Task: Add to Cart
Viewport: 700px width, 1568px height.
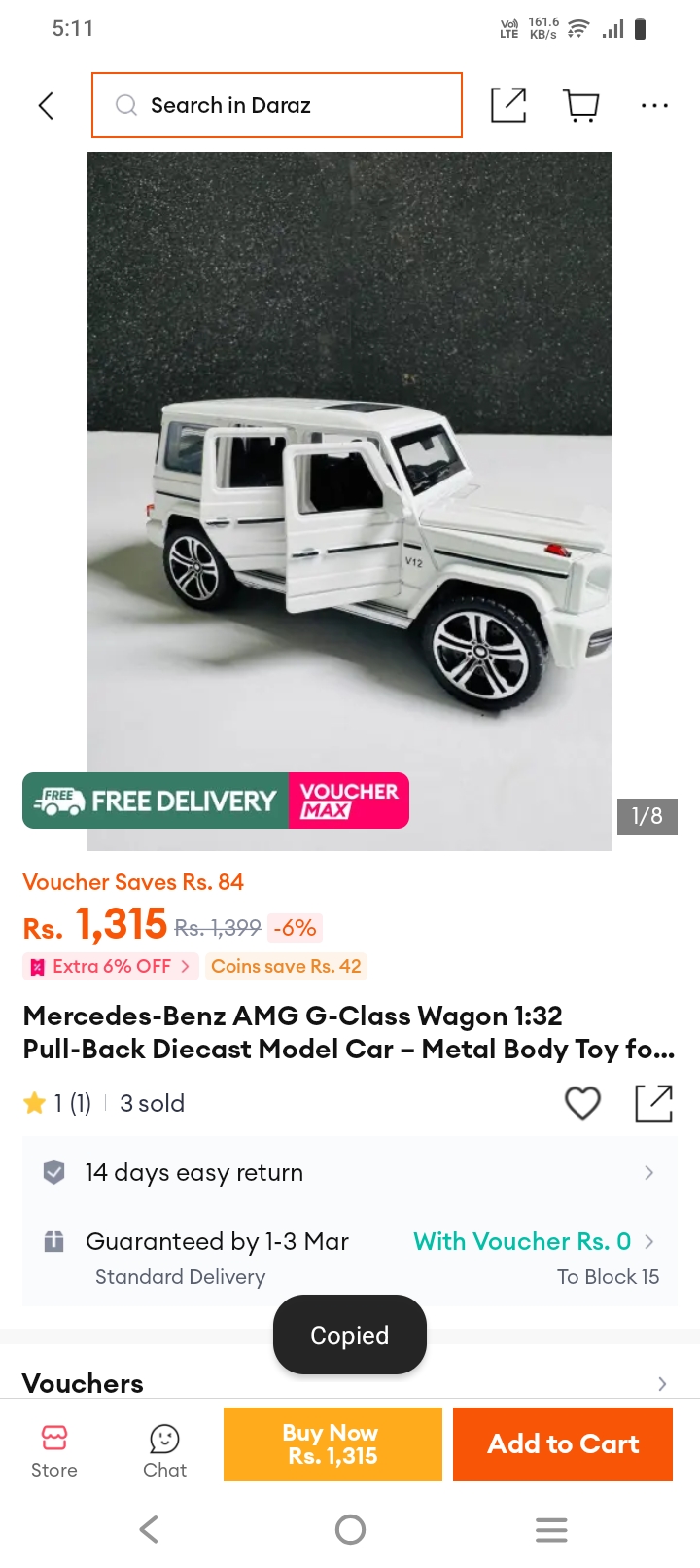Action: pyautogui.click(x=563, y=1444)
